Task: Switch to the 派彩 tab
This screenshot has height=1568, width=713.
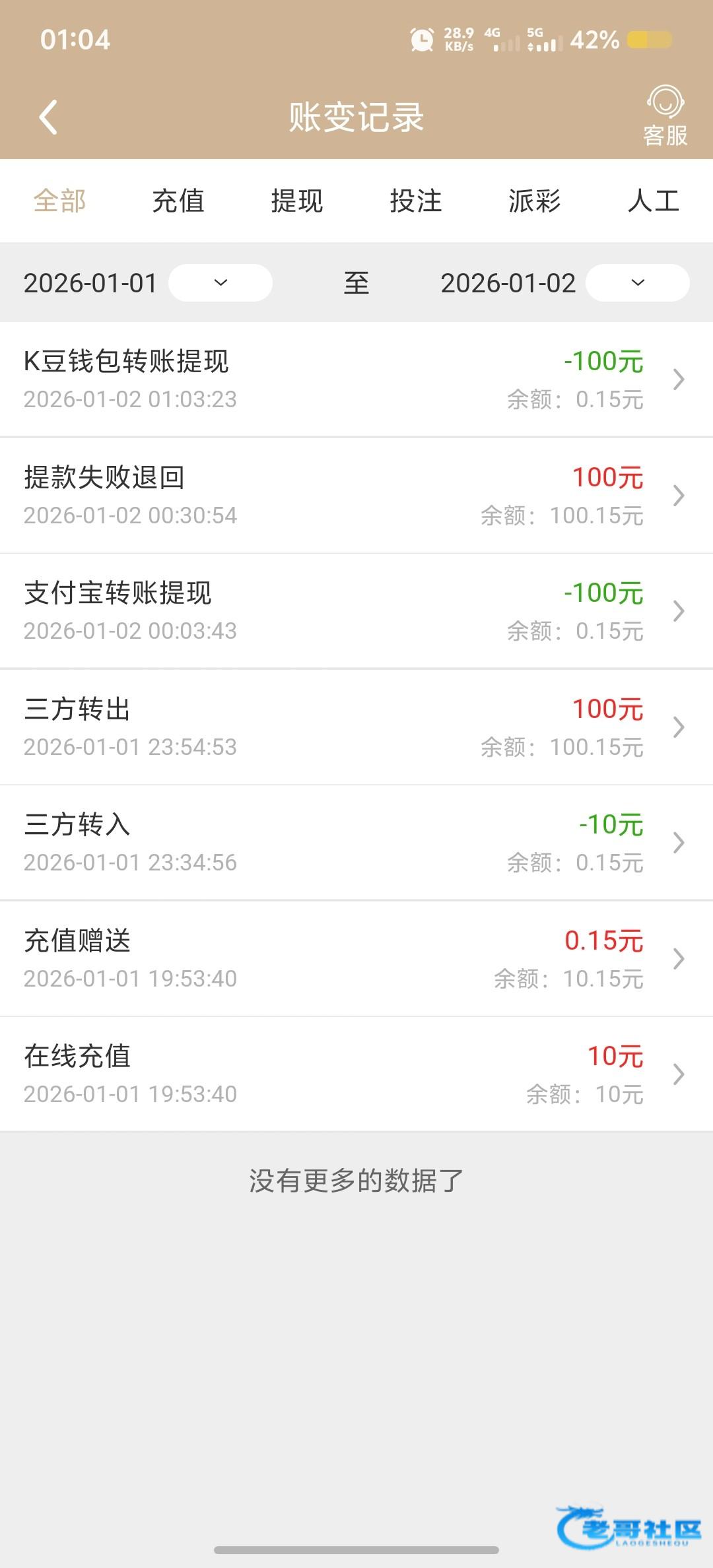Action: [x=535, y=201]
